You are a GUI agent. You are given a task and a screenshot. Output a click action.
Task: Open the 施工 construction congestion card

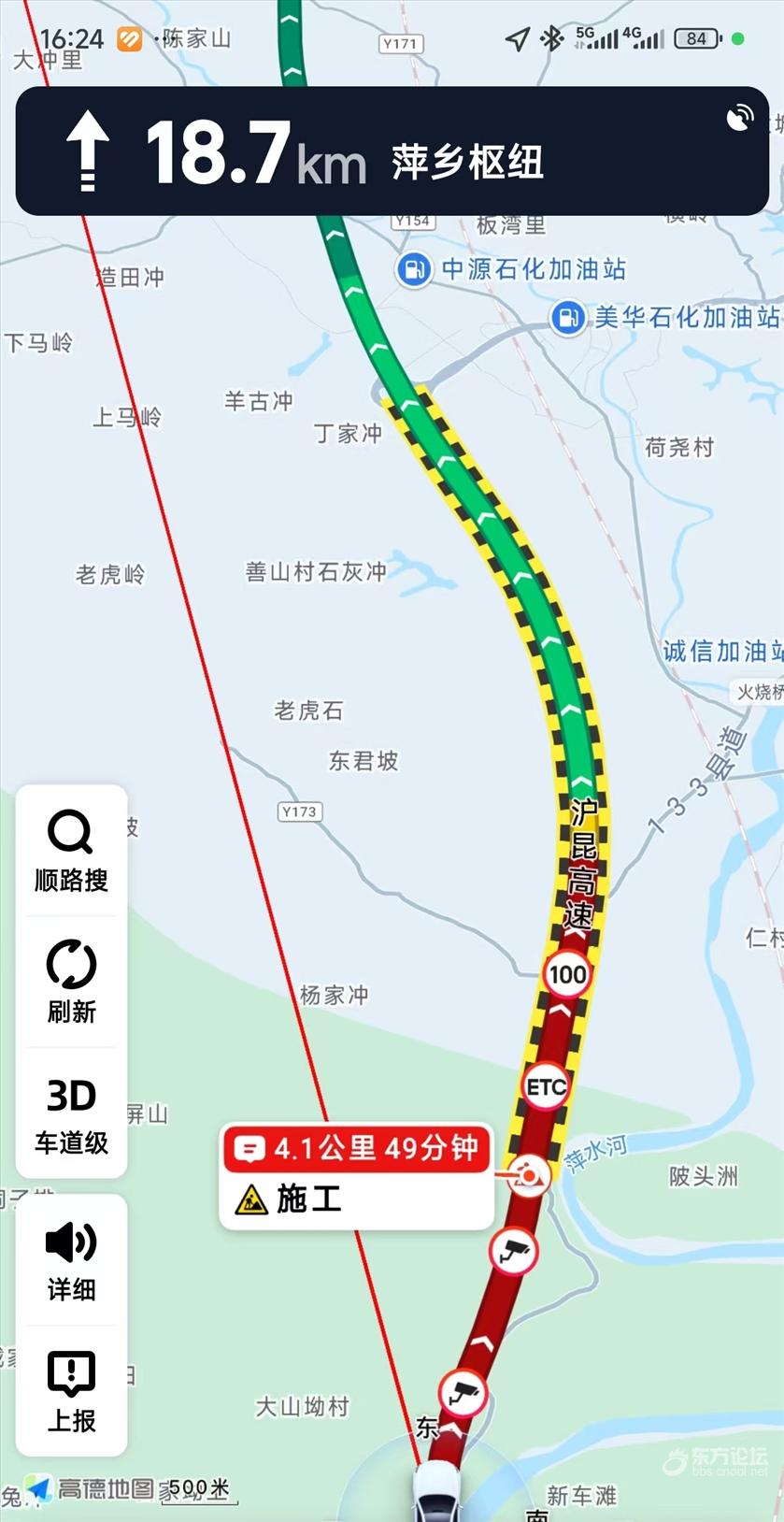click(x=356, y=1176)
